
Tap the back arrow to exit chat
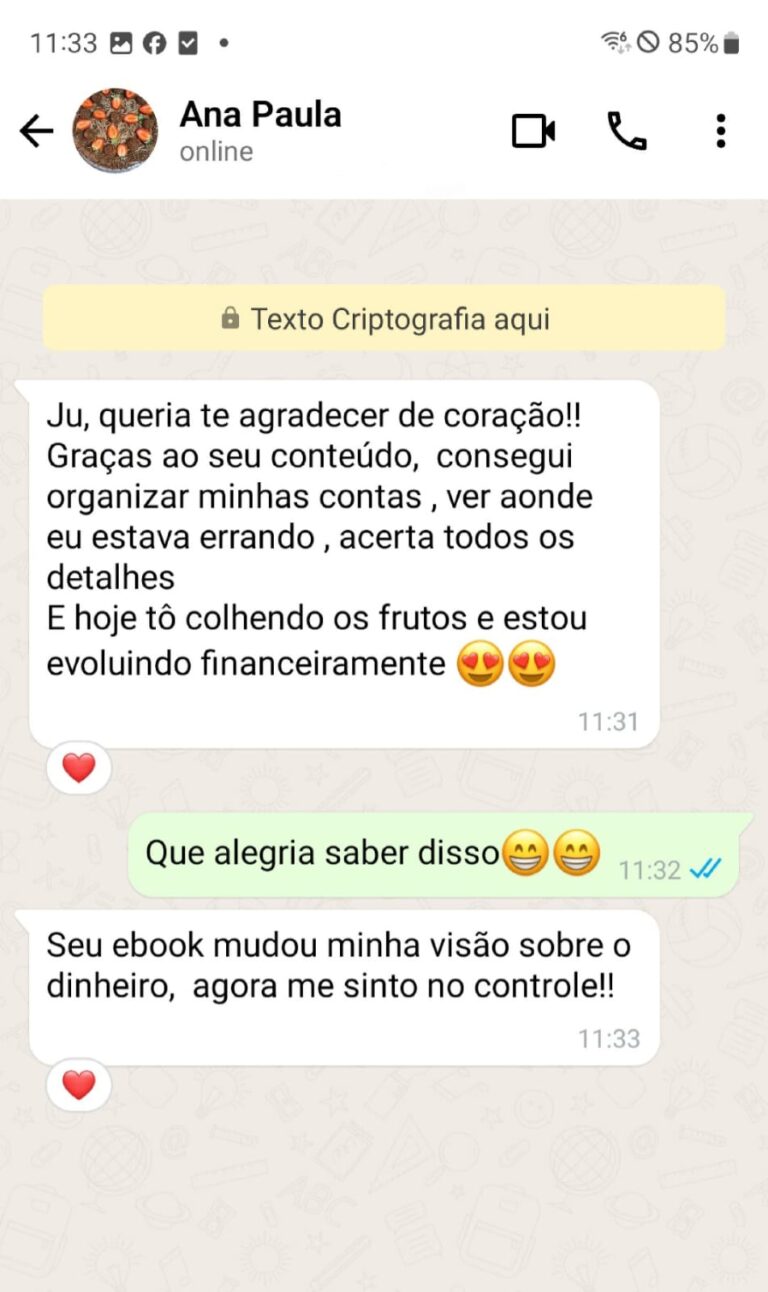tap(36, 131)
